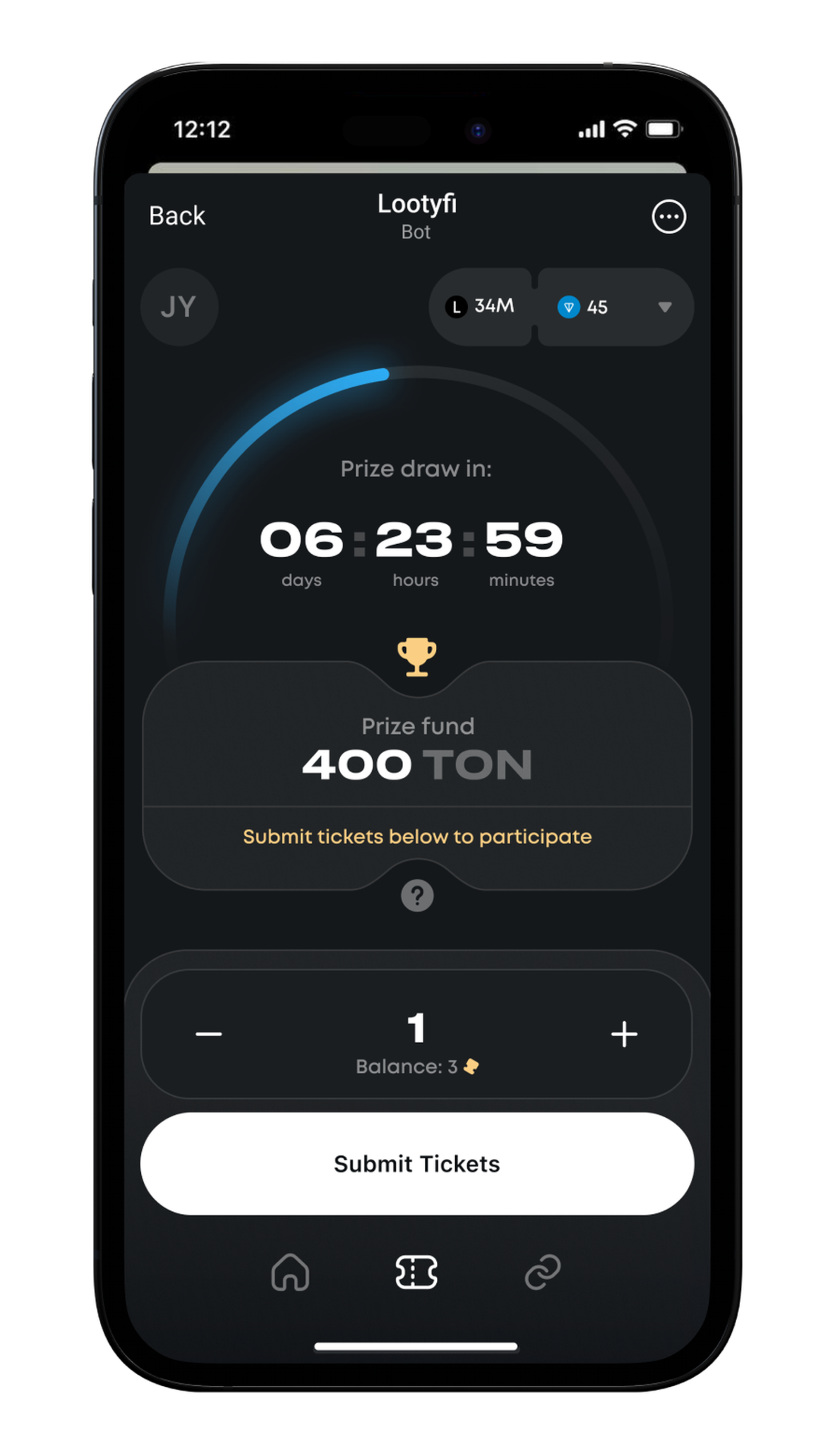
Task: Open the JY profile avatar
Action: pyautogui.click(x=180, y=306)
